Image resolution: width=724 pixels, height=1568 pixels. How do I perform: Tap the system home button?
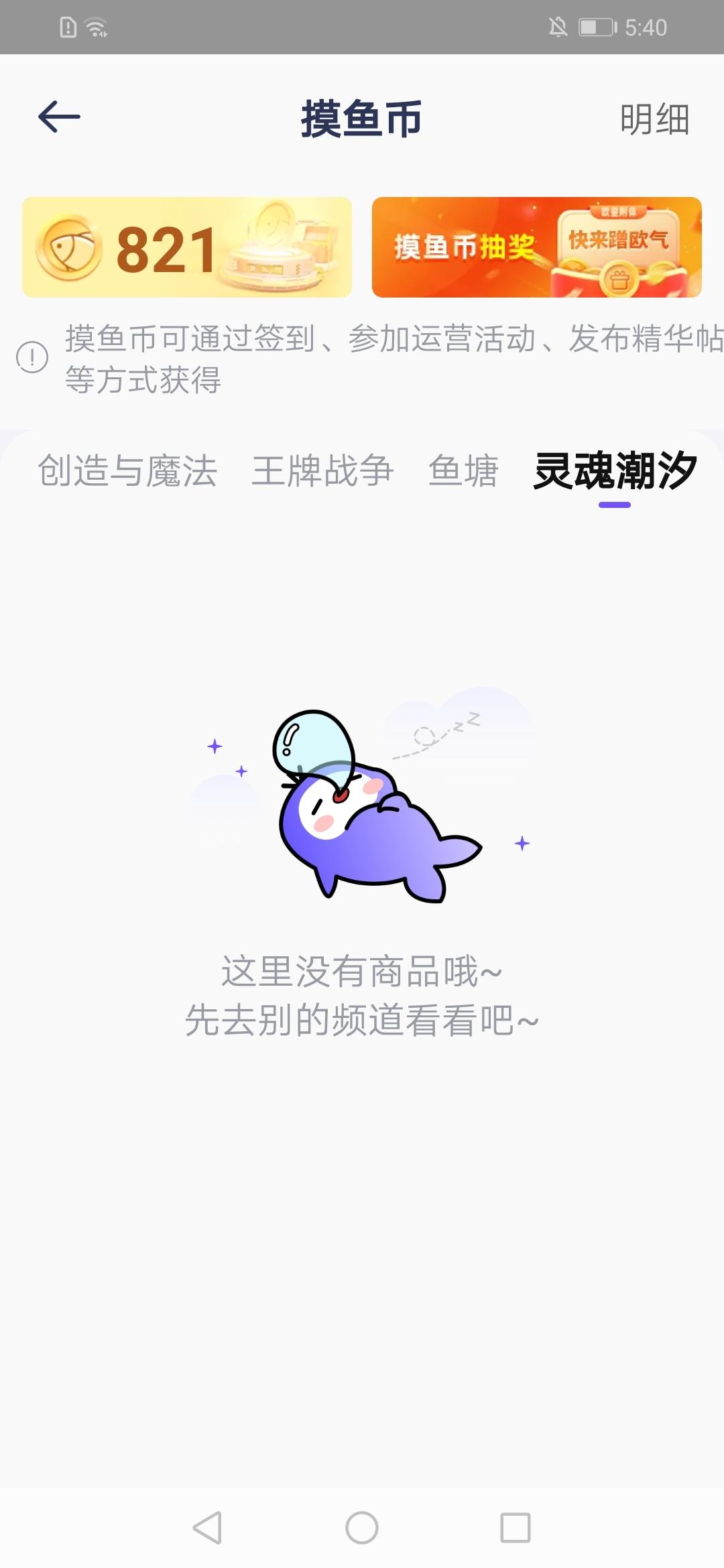coord(362,1528)
